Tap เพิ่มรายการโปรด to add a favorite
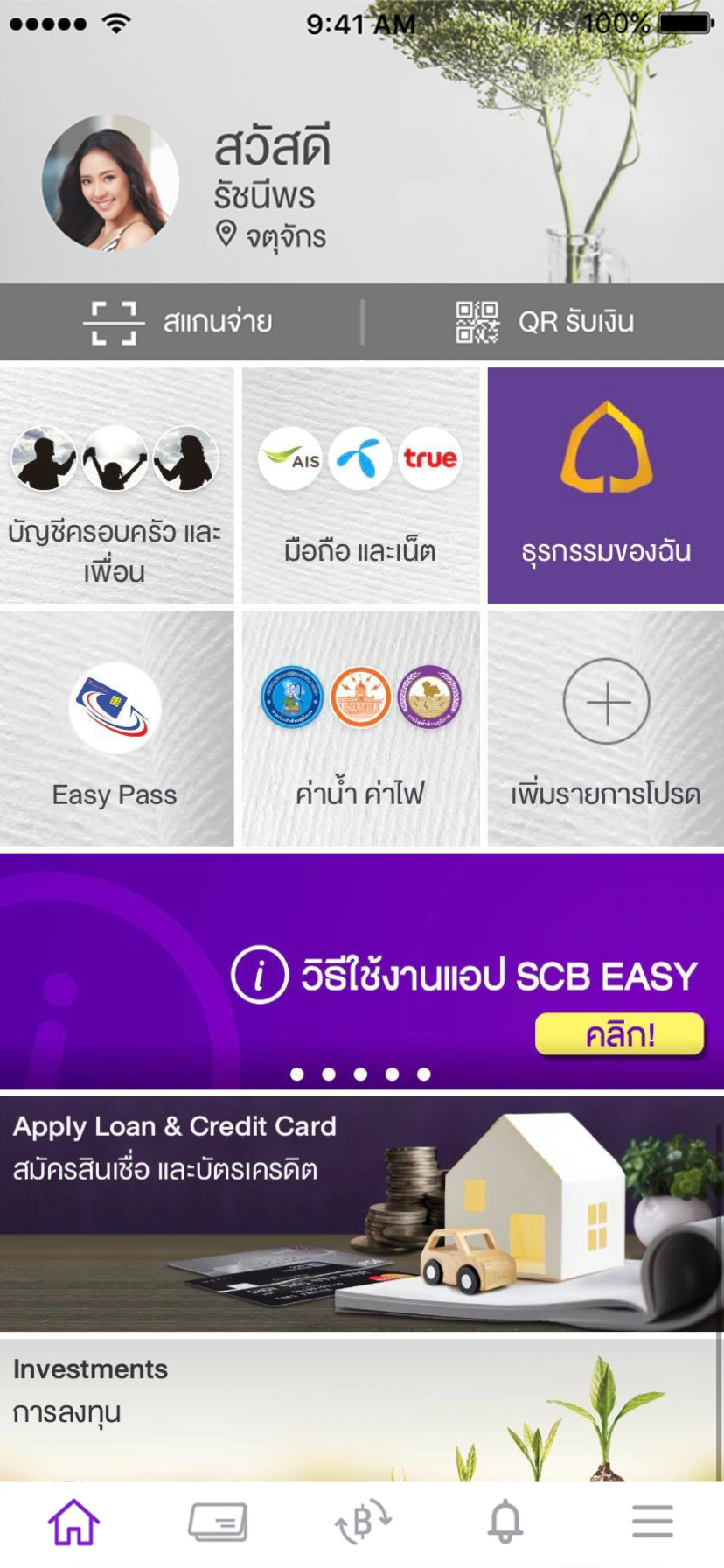Image resolution: width=724 pixels, height=1568 pixels. (x=605, y=729)
